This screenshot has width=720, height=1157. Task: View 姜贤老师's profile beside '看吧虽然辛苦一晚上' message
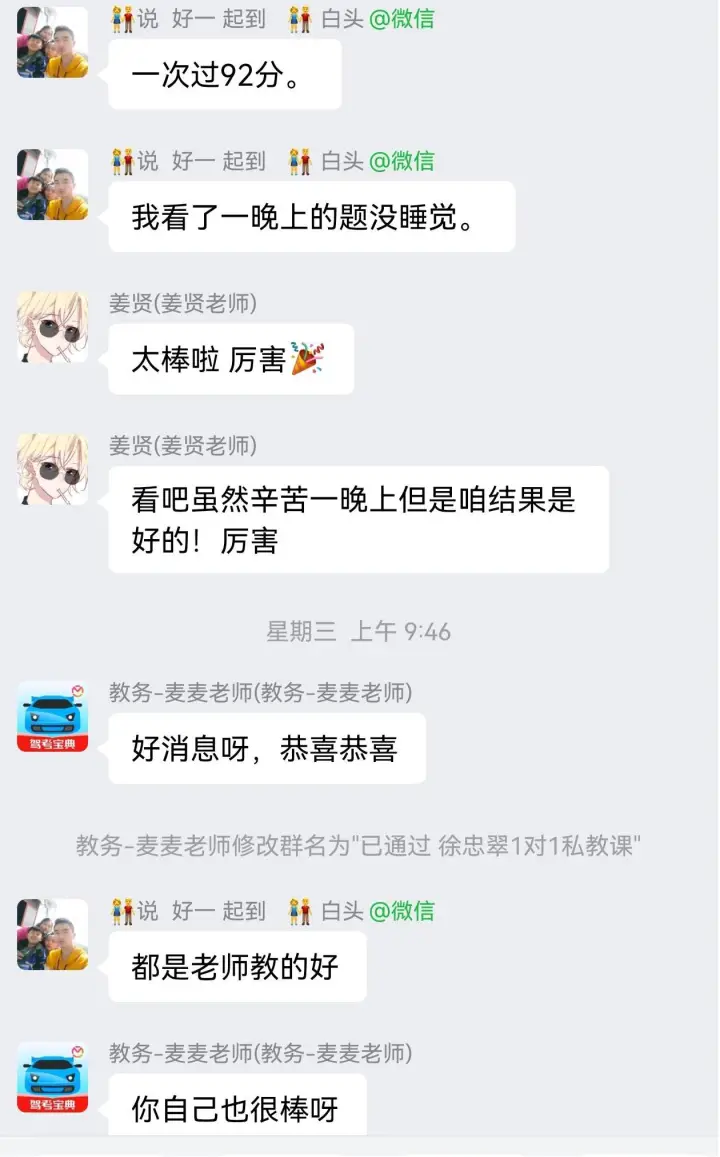tap(52, 469)
